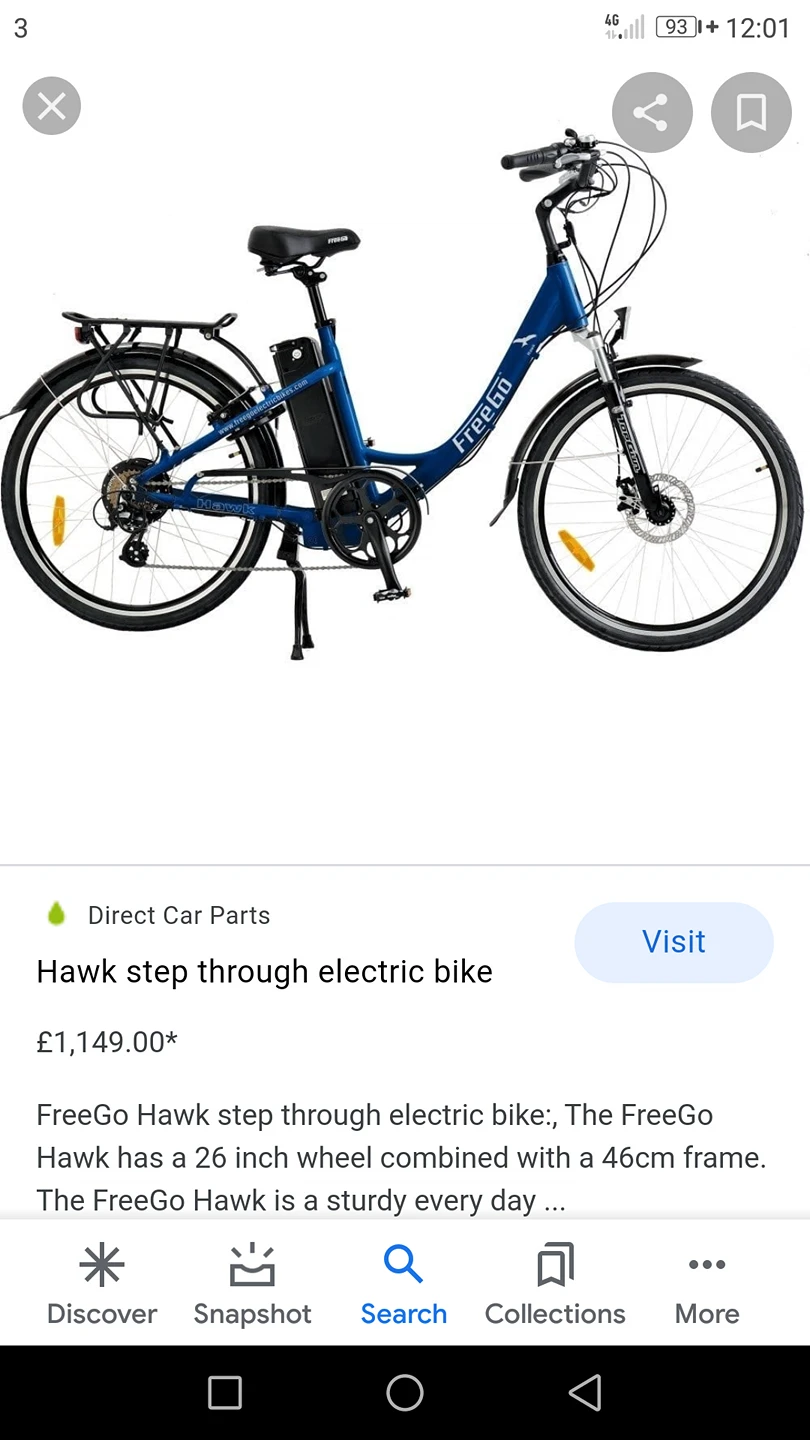Return to the home screen

[x=405, y=1392]
